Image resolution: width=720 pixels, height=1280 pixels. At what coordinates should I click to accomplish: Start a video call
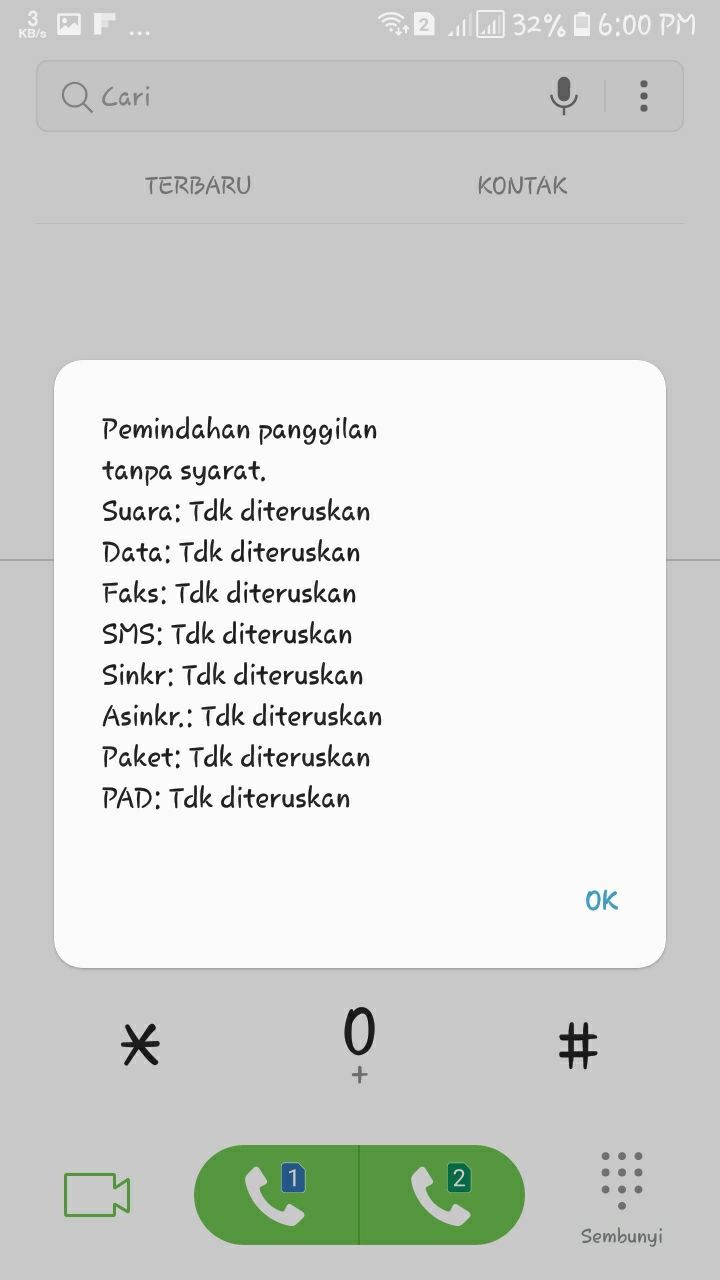click(x=97, y=1195)
